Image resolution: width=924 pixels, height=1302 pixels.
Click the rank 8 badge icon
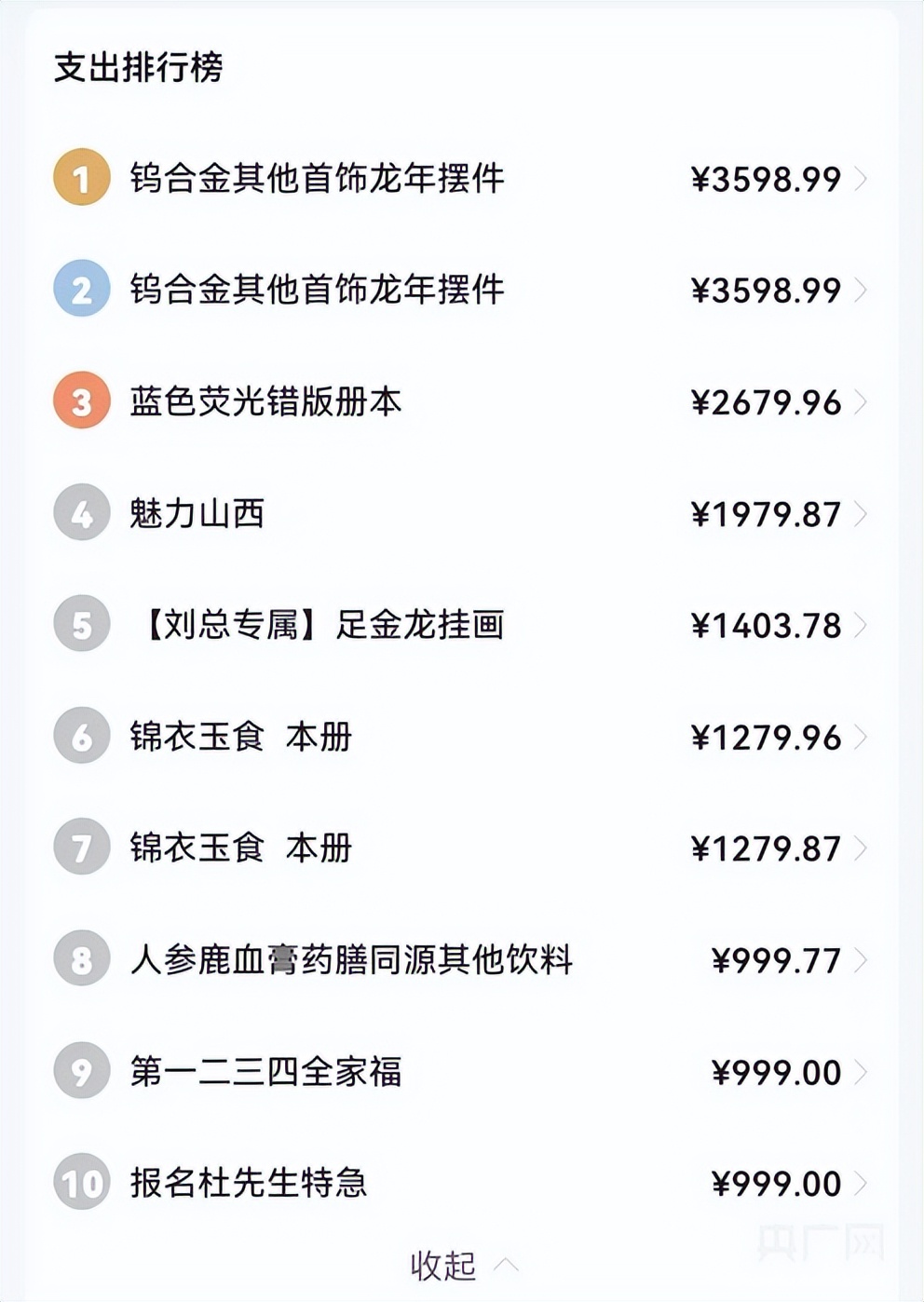82,960
